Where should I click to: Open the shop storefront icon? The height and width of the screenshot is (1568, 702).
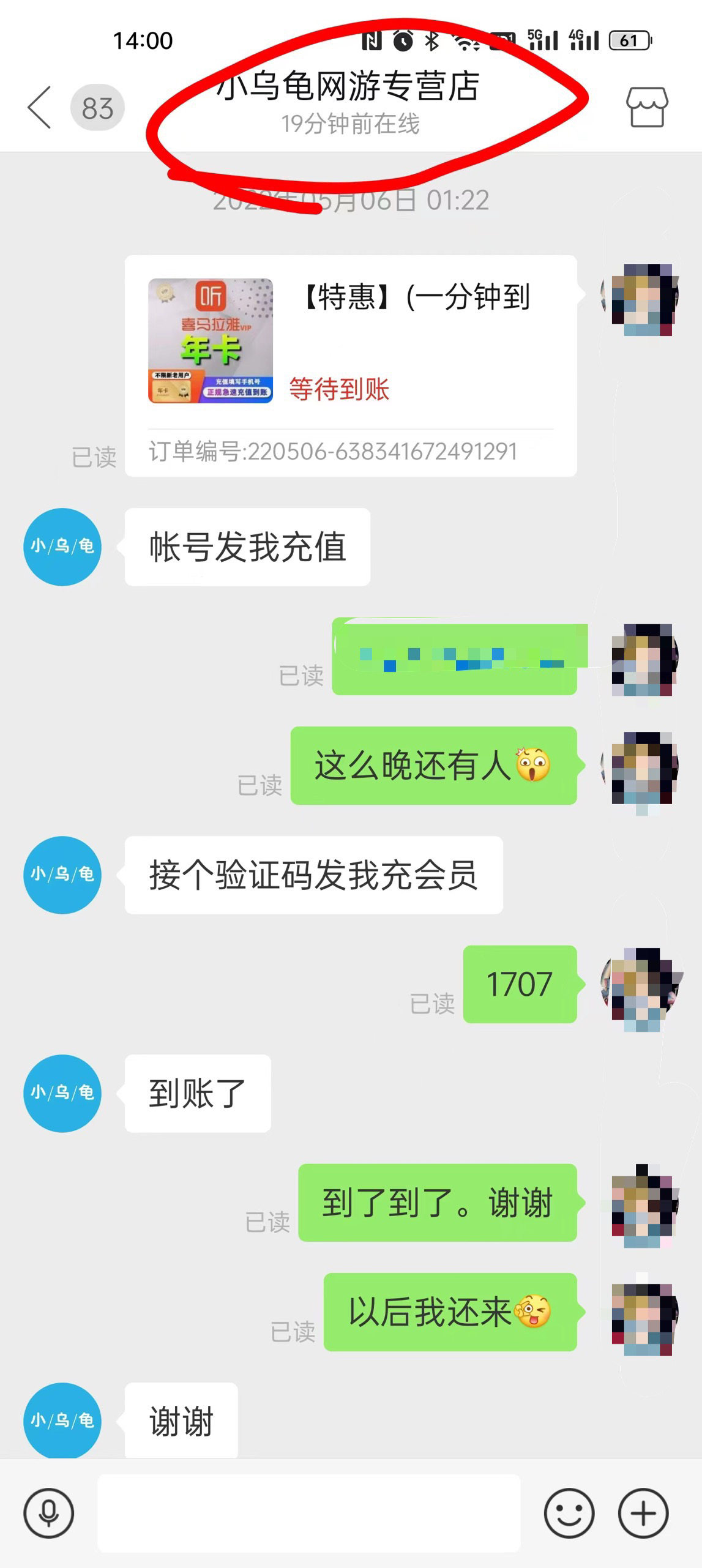pyautogui.click(x=646, y=108)
